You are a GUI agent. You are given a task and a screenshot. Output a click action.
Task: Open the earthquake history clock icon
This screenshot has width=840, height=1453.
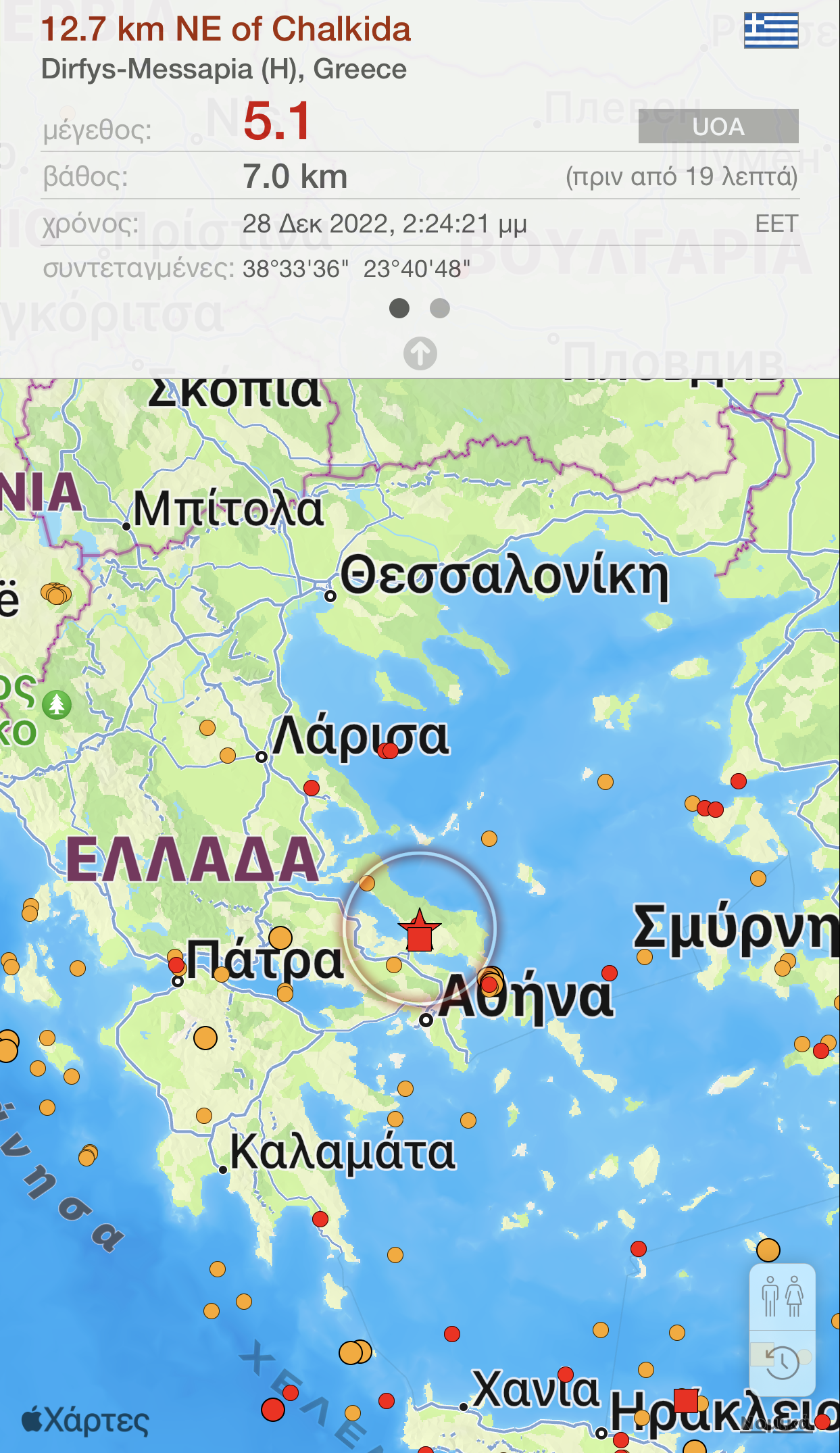pos(783,1362)
